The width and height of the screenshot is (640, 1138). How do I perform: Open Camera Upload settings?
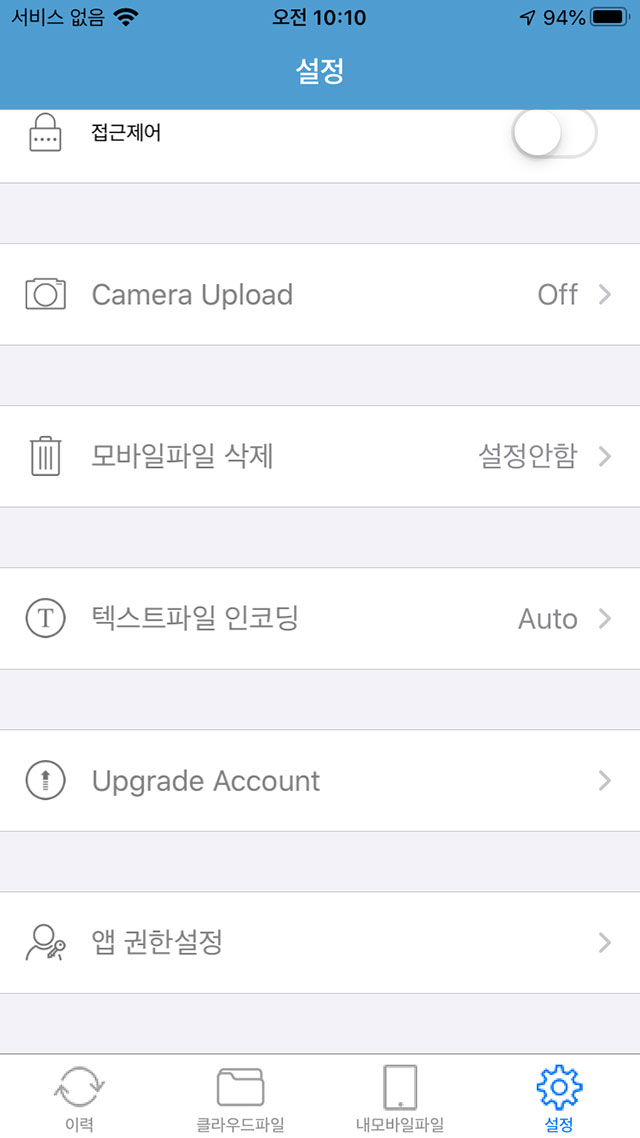coord(320,295)
